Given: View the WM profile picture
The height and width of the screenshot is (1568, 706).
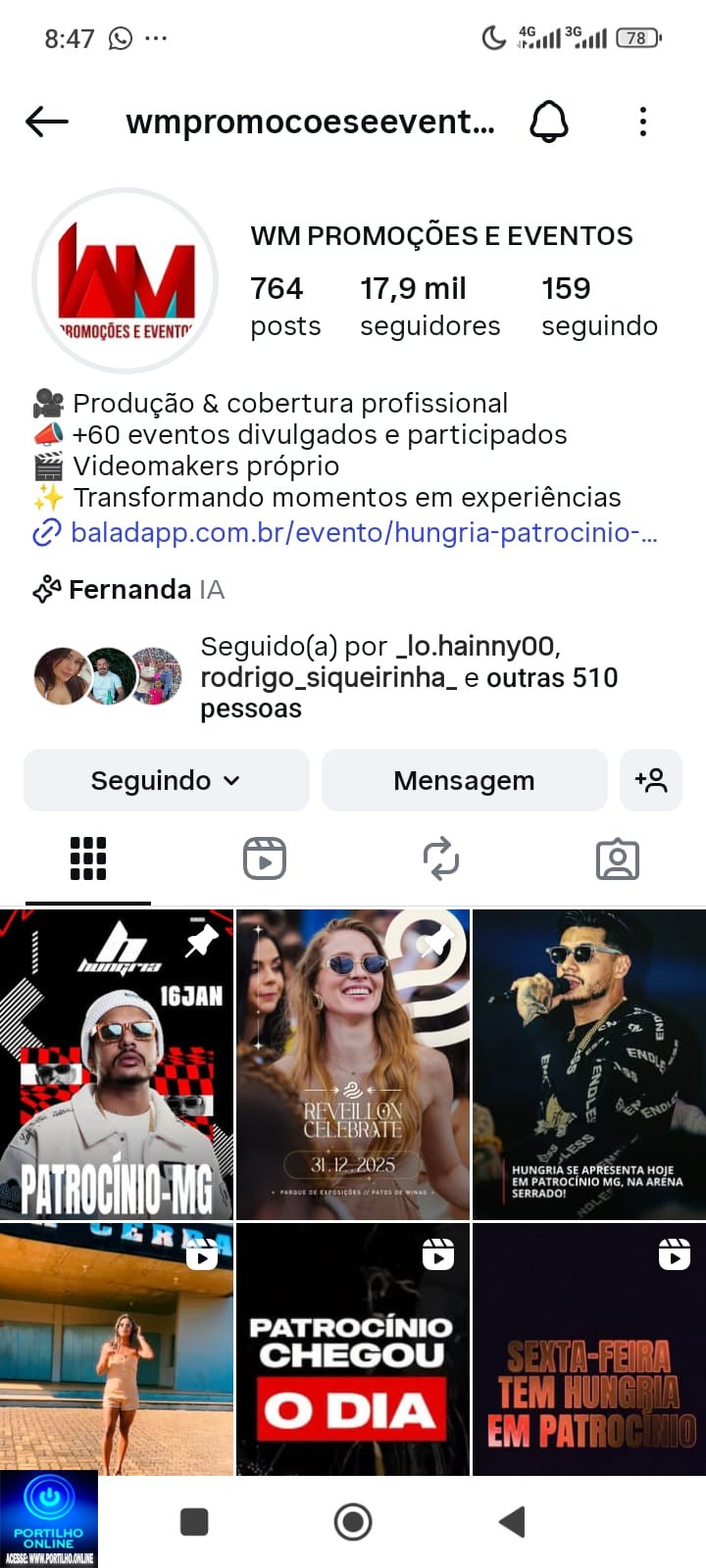Looking at the screenshot, I should (126, 281).
